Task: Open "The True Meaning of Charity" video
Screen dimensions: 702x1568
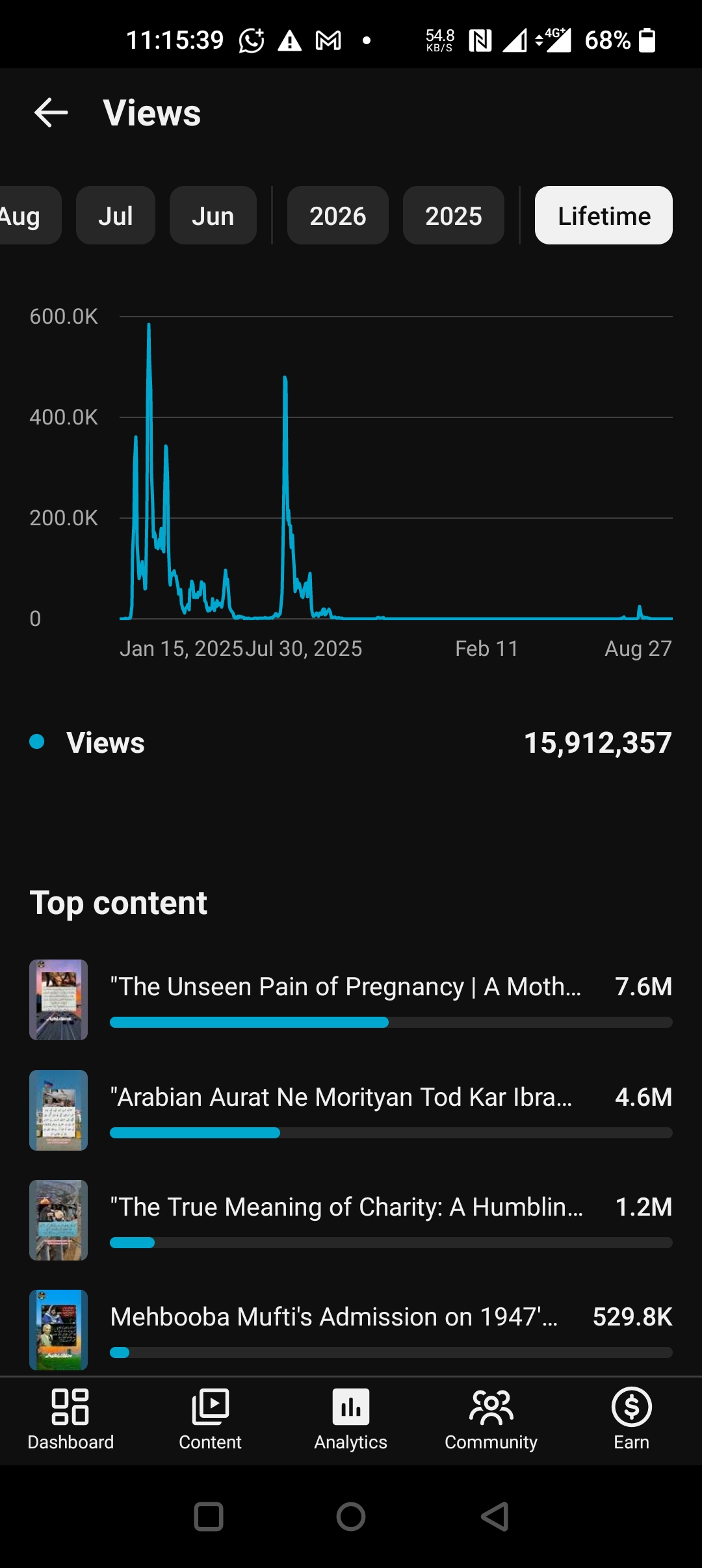Action: coord(351,1220)
